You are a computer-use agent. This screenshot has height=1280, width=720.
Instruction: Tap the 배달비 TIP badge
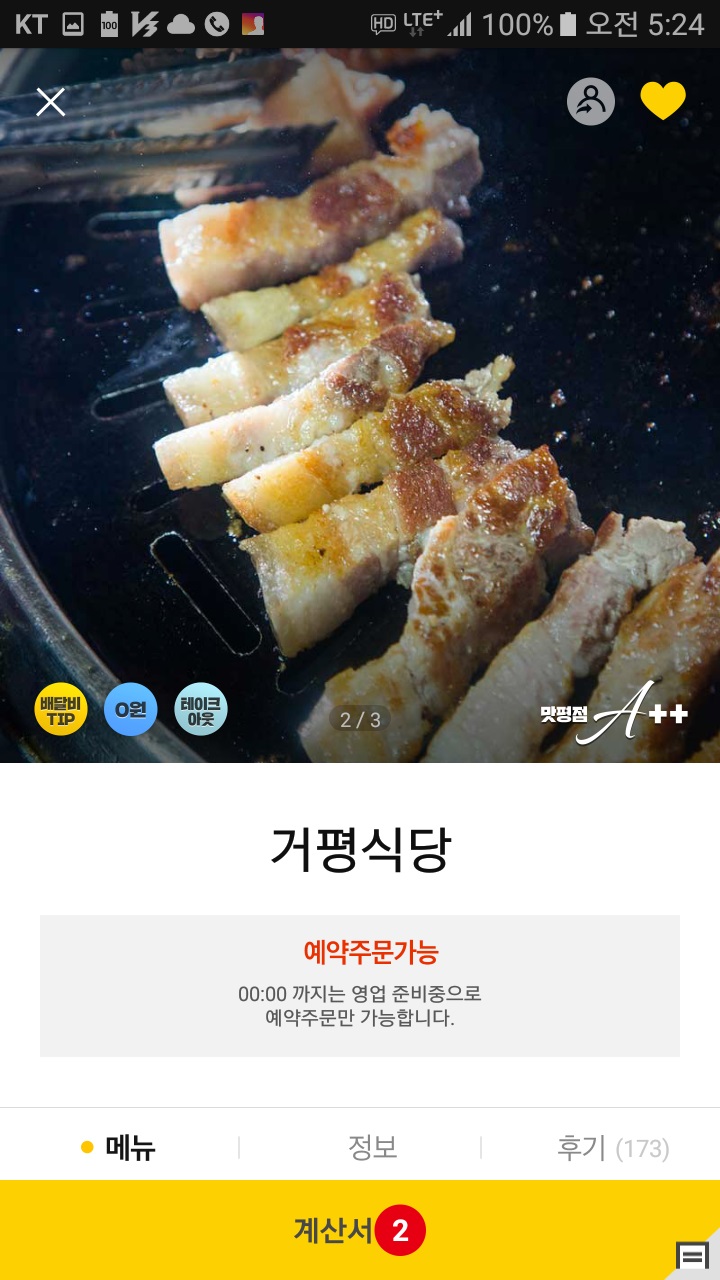tap(61, 710)
